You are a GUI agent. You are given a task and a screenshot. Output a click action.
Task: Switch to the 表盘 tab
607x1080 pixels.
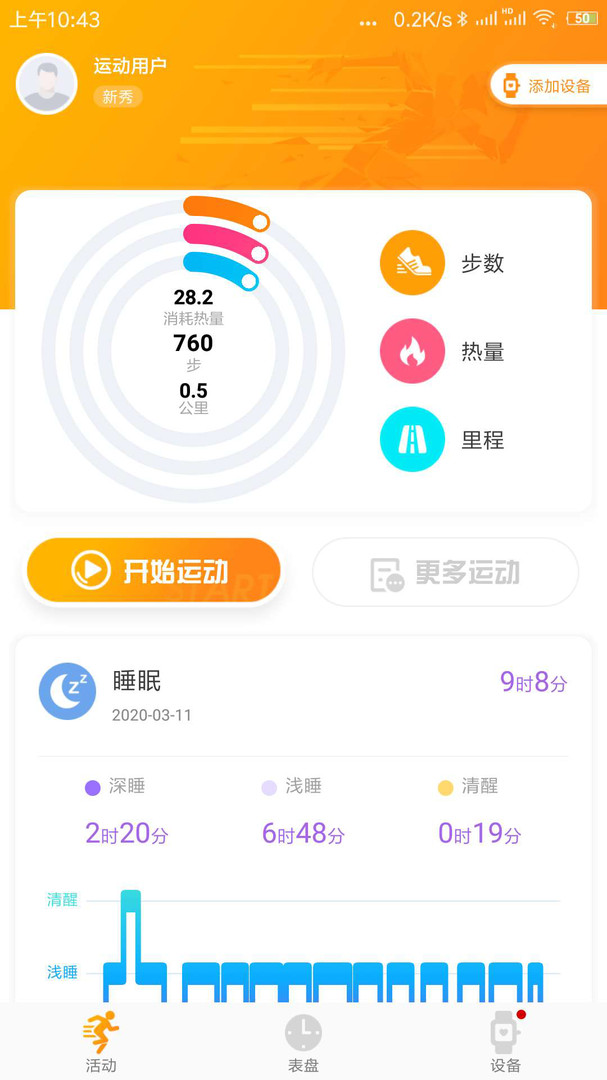click(303, 1041)
